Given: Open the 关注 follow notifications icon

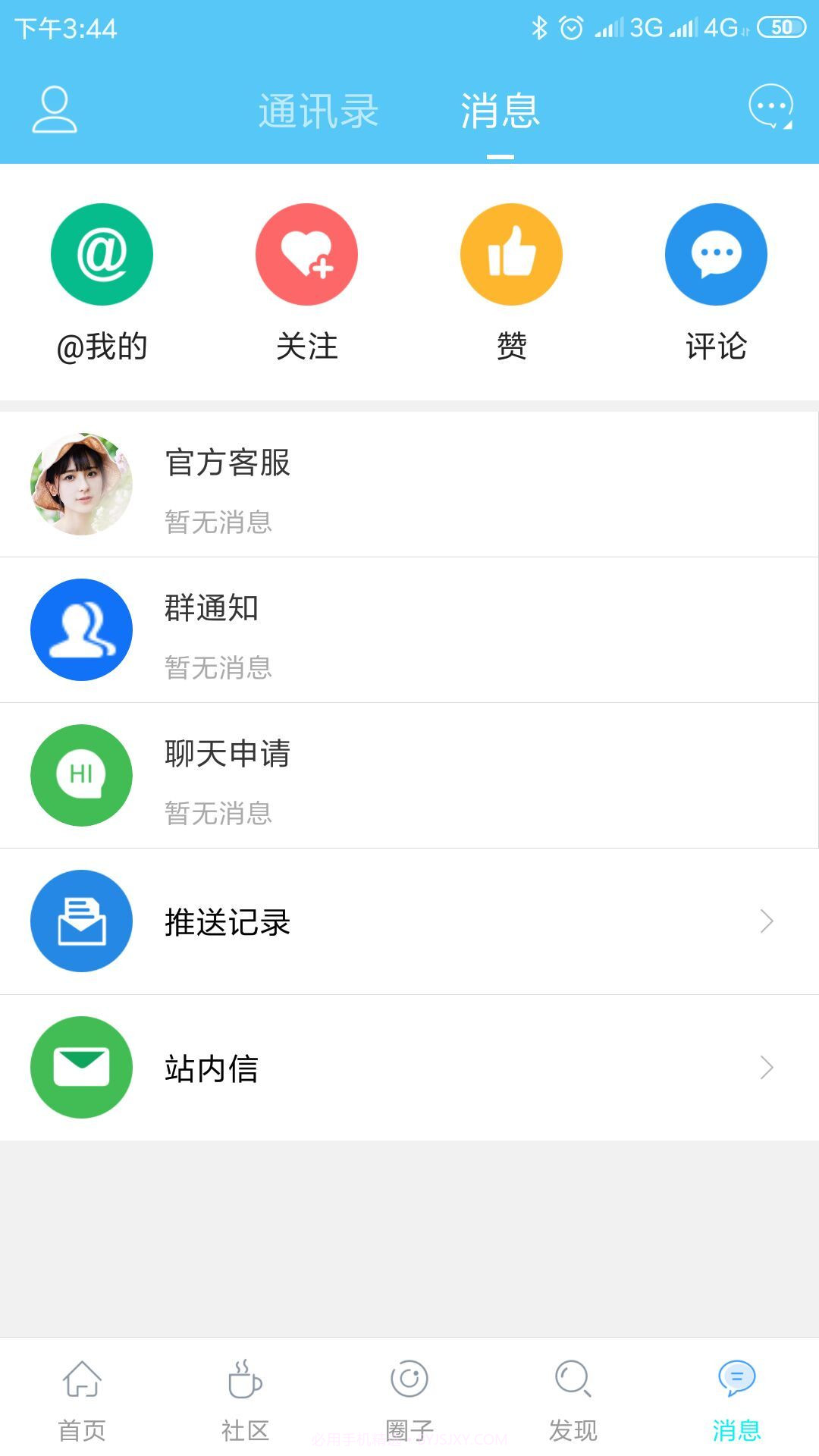Looking at the screenshot, I should (307, 254).
